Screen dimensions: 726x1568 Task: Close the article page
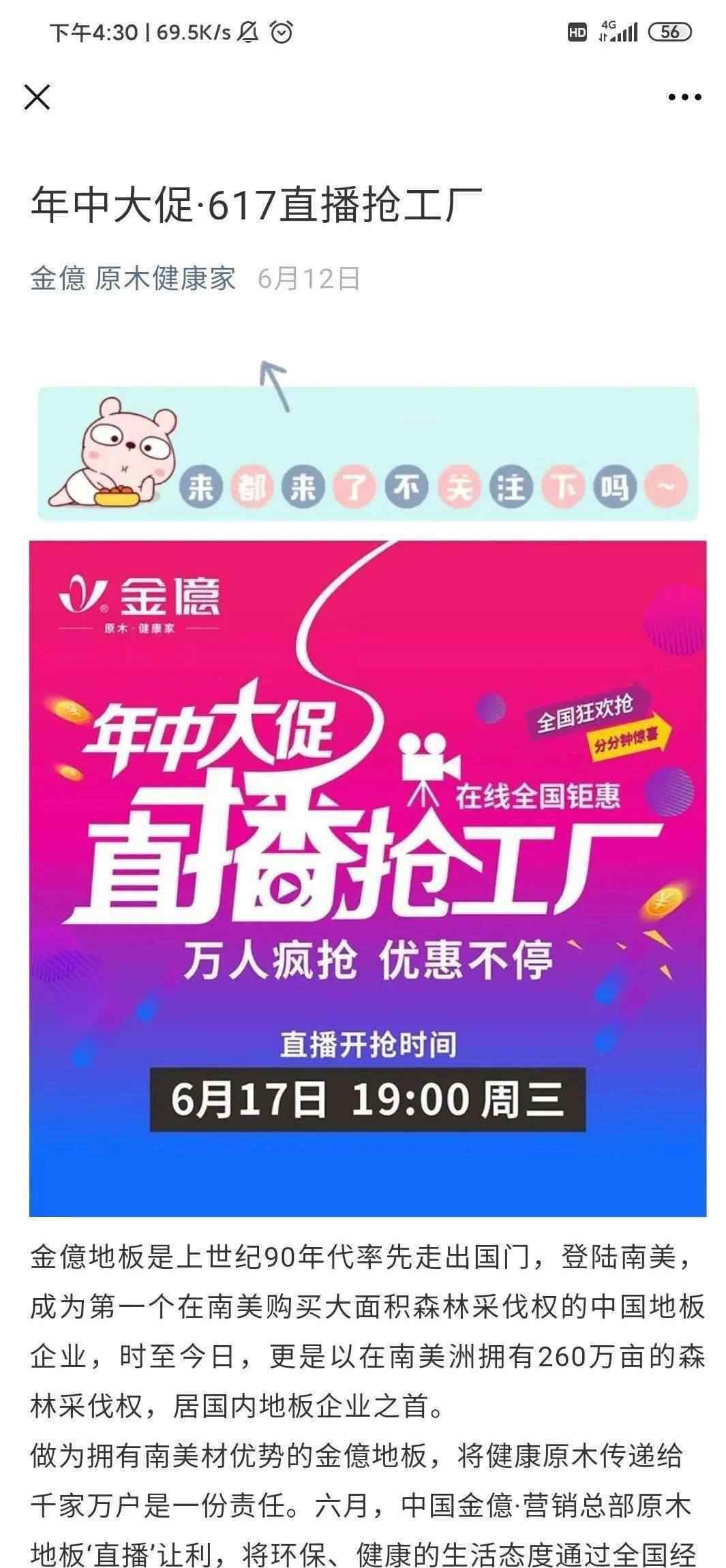click(x=37, y=97)
